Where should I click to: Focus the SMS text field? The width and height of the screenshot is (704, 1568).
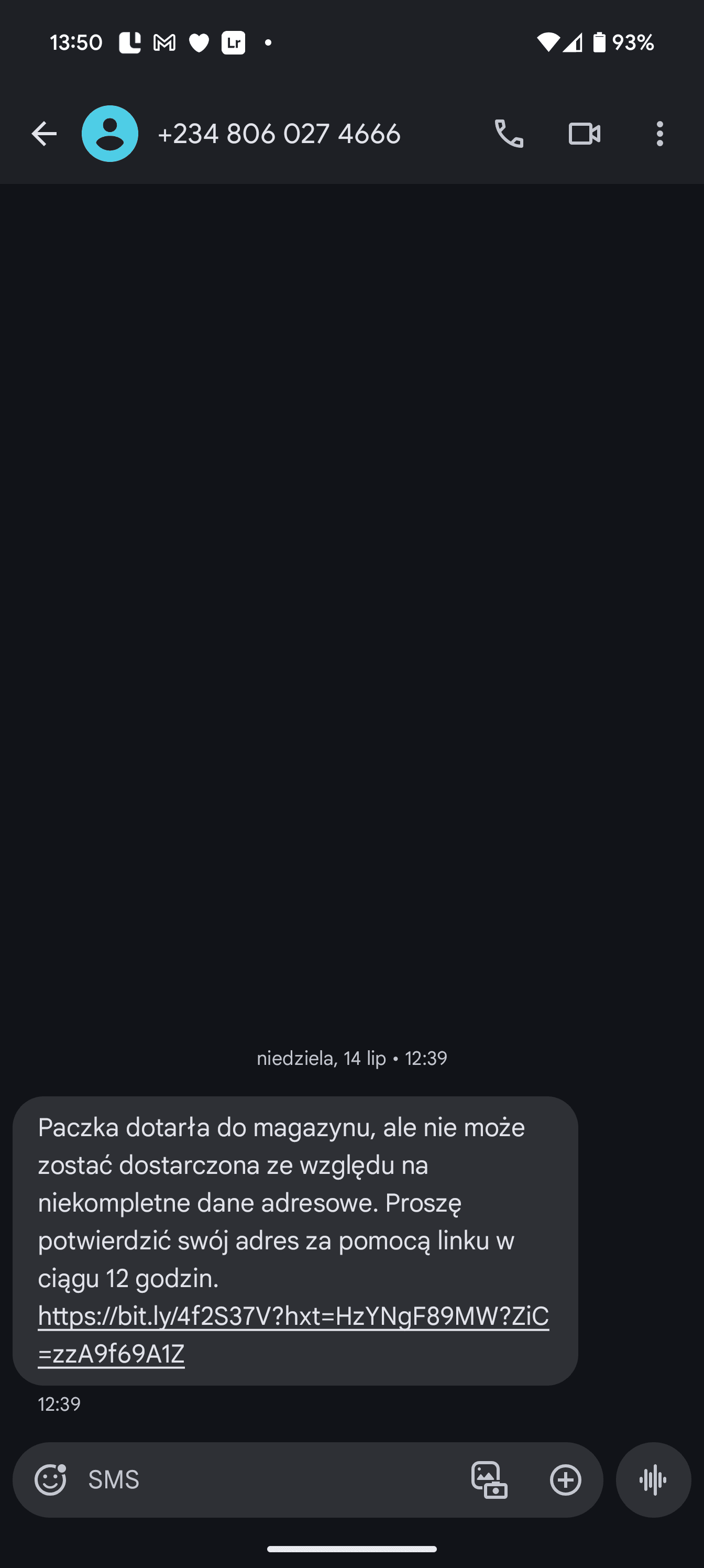click(268, 1480)
